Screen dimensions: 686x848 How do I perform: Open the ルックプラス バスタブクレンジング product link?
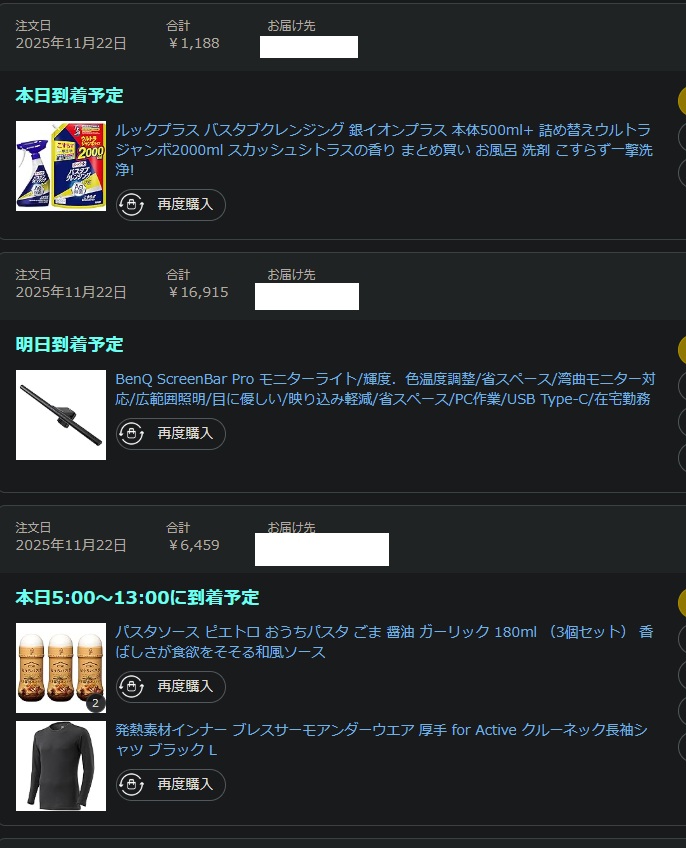[383, 150]
